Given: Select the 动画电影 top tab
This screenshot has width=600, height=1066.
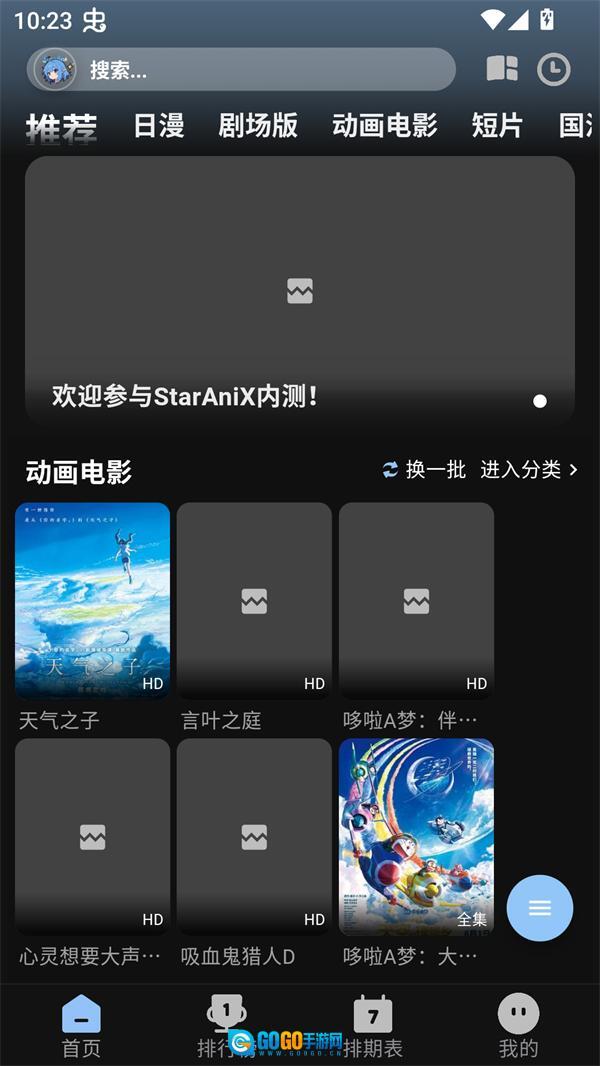Looking at the screenshot, I should click(385, 126).
